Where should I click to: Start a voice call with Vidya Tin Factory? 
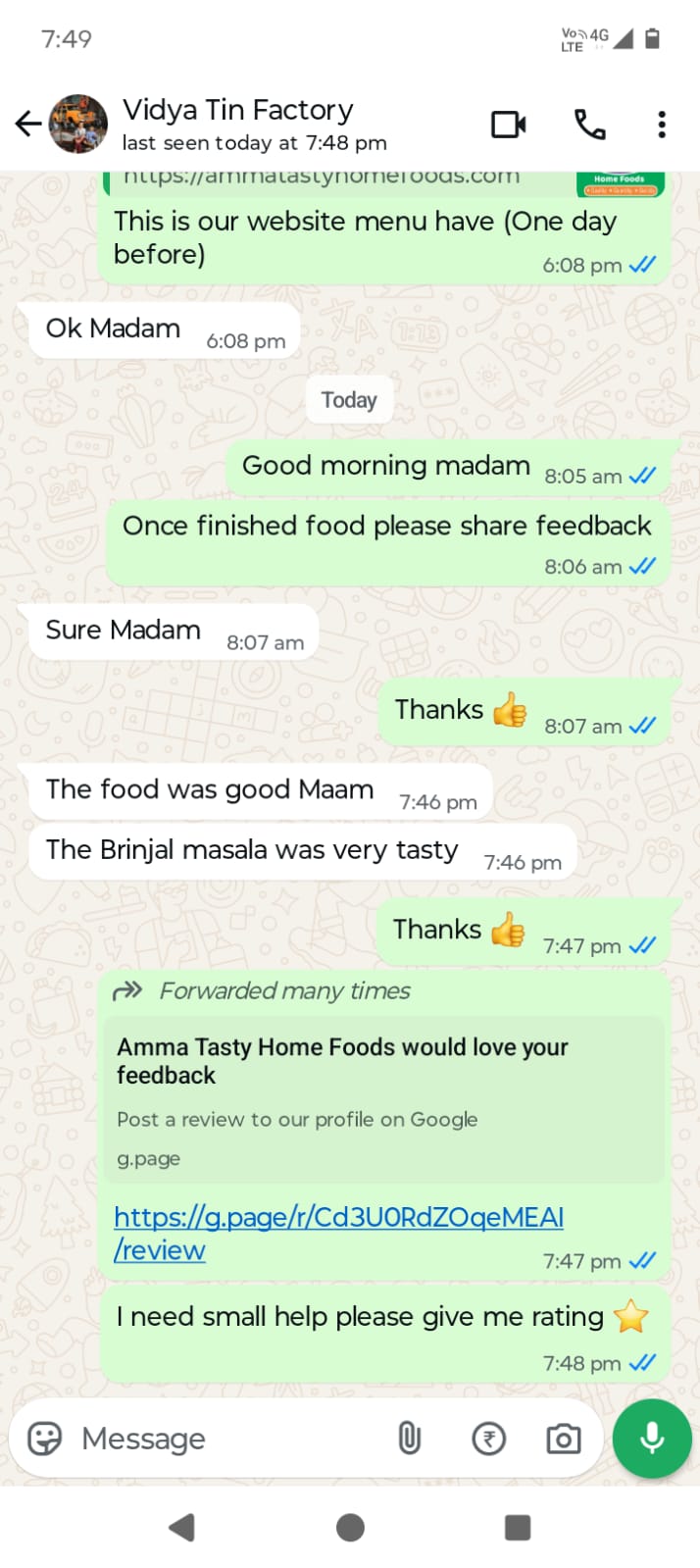589,125
